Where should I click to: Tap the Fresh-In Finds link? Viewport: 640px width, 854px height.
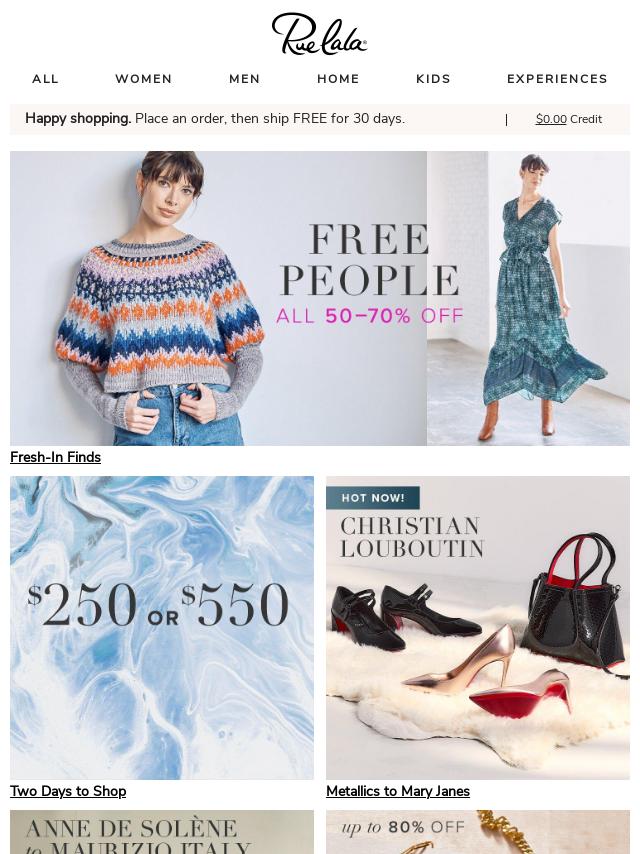pos(55,457)
